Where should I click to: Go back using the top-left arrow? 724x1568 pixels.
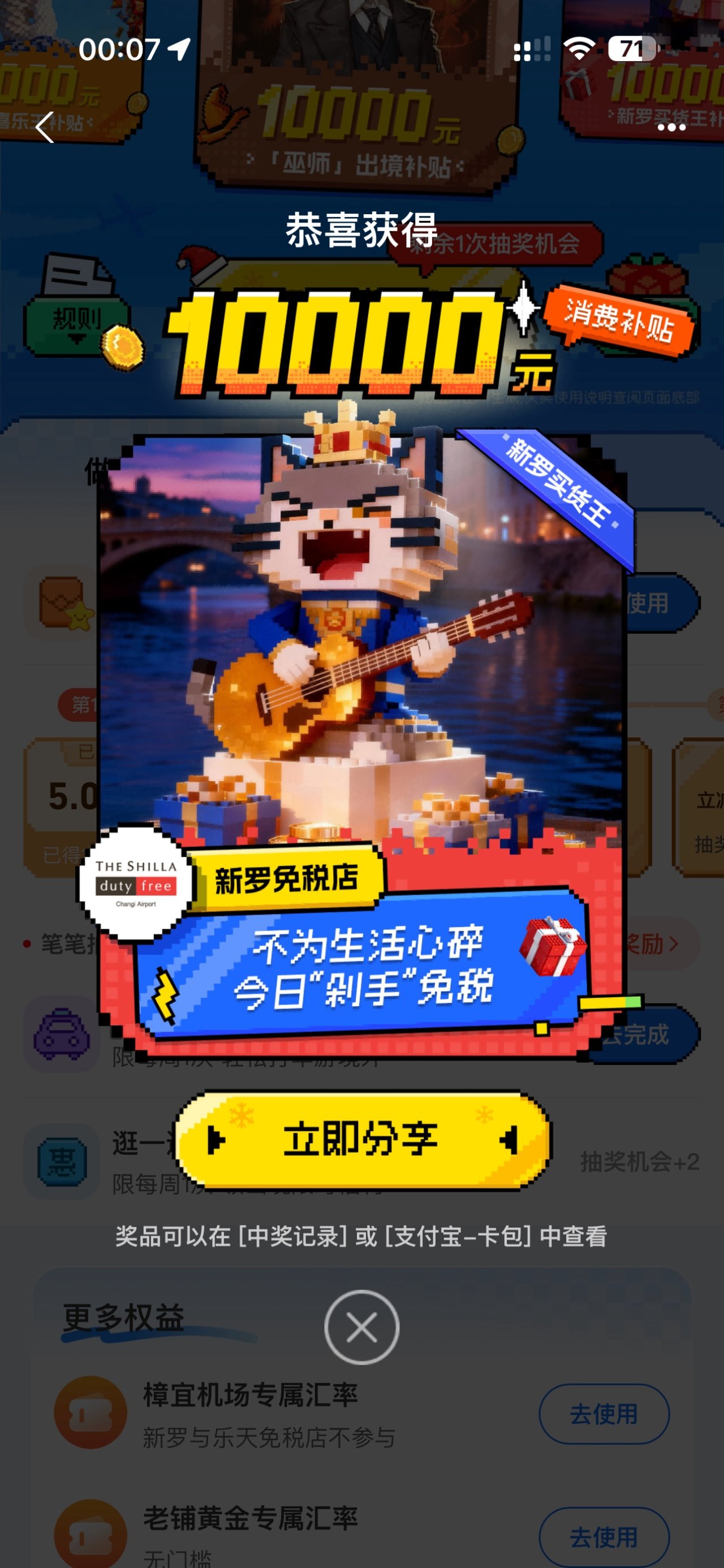[x=45, y=127]
